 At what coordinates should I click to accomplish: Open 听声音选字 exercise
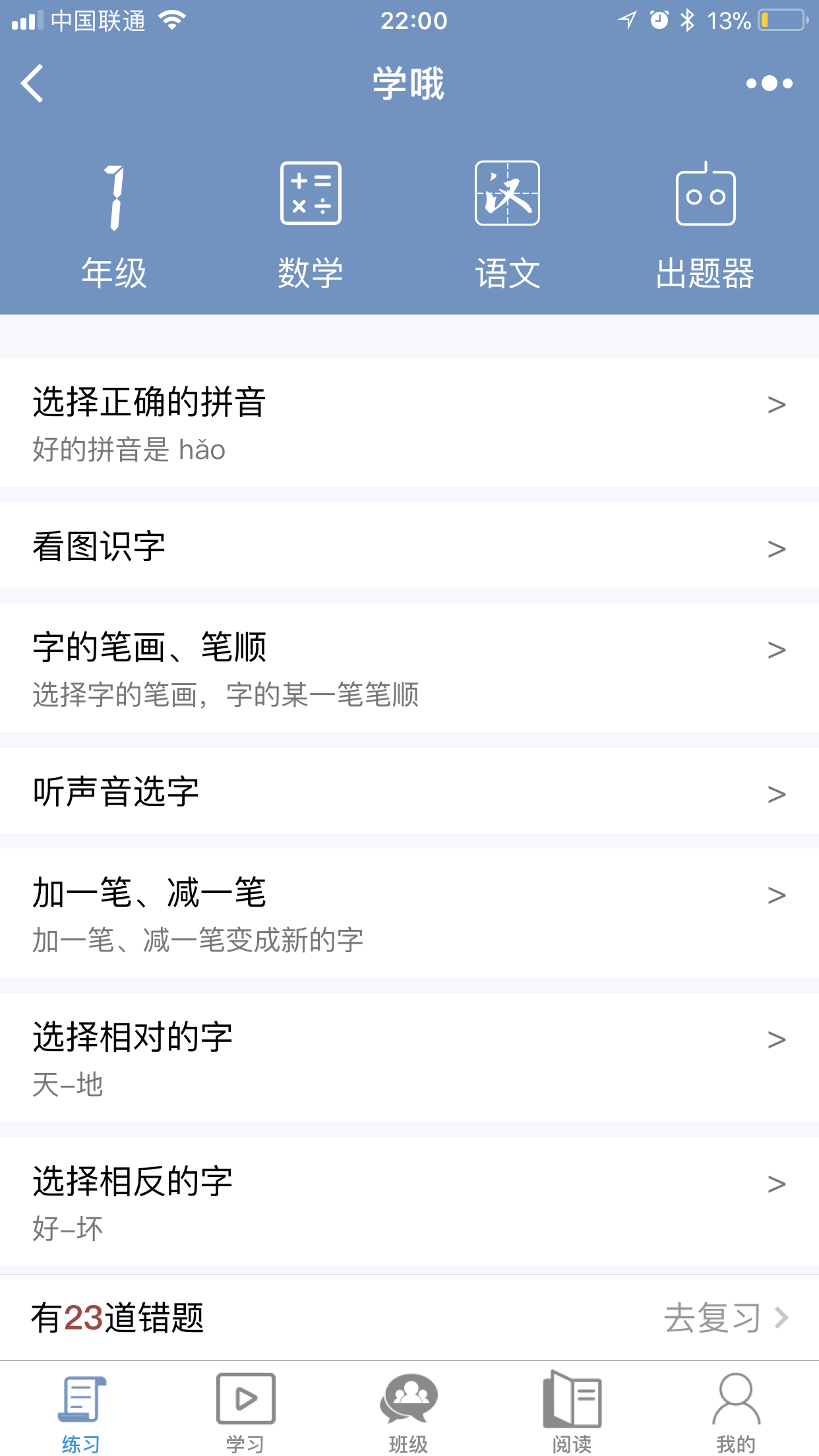pos(409,791)
